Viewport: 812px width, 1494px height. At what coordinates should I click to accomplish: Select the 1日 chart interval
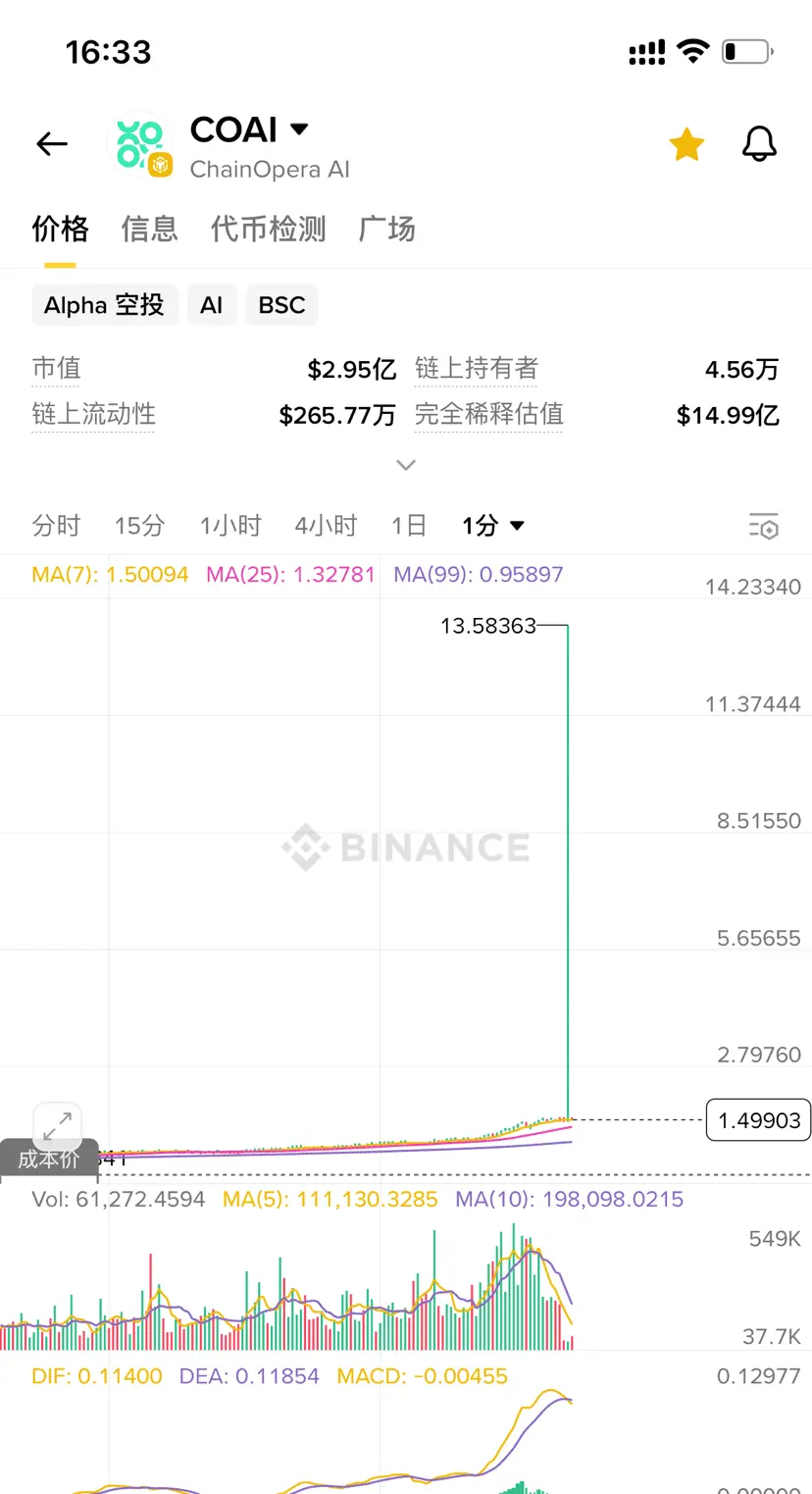pyautogui.click(x=409, y=526)
